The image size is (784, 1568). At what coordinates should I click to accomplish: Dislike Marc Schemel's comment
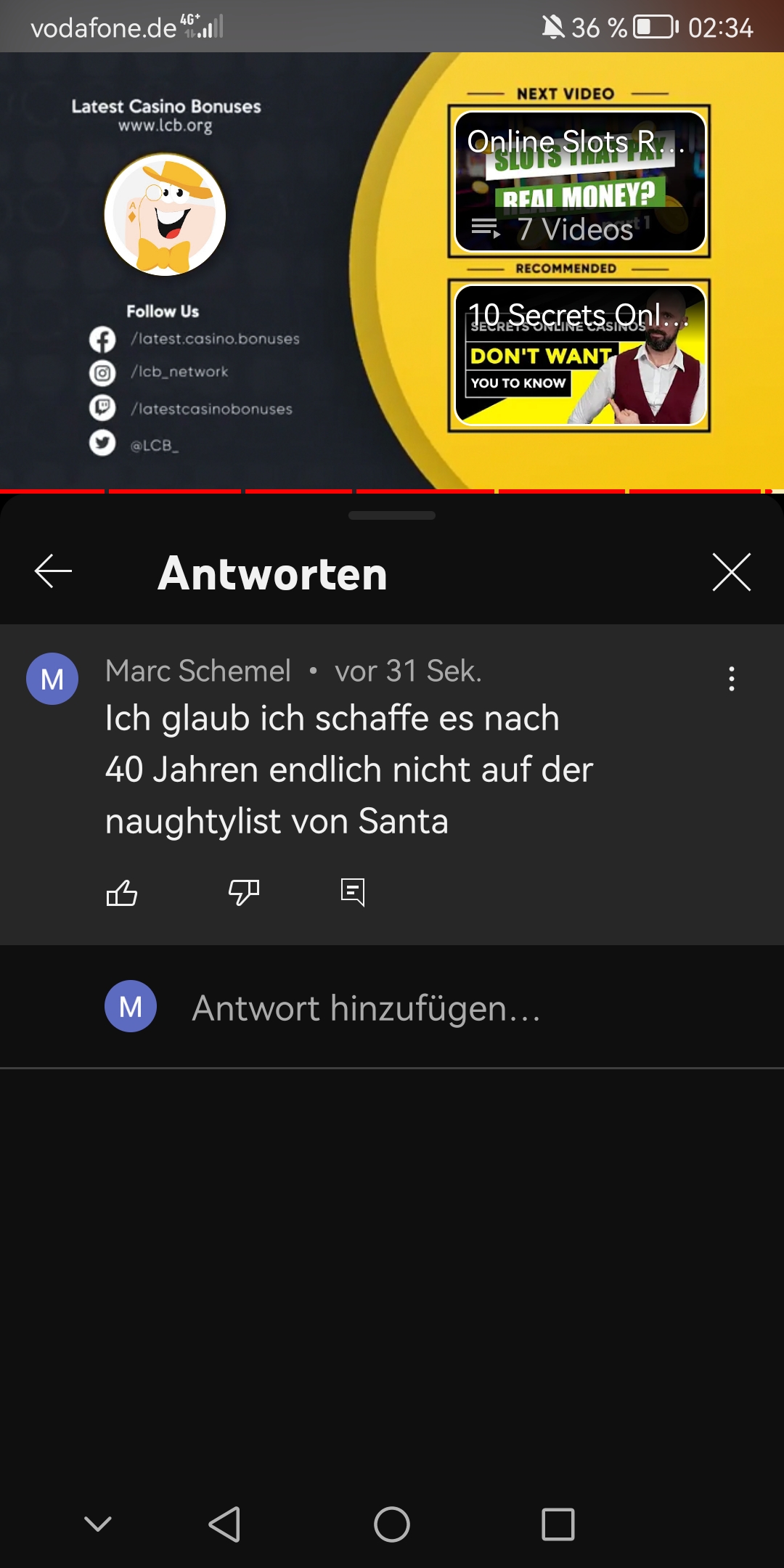click(244, 892)
